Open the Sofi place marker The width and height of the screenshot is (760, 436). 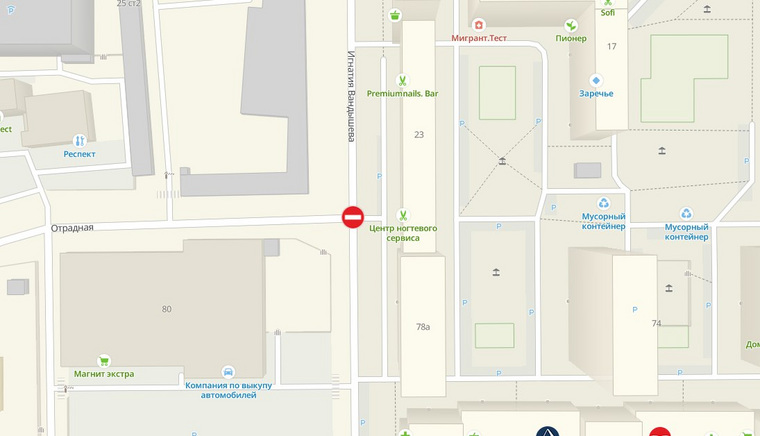(x=607, y=3)
